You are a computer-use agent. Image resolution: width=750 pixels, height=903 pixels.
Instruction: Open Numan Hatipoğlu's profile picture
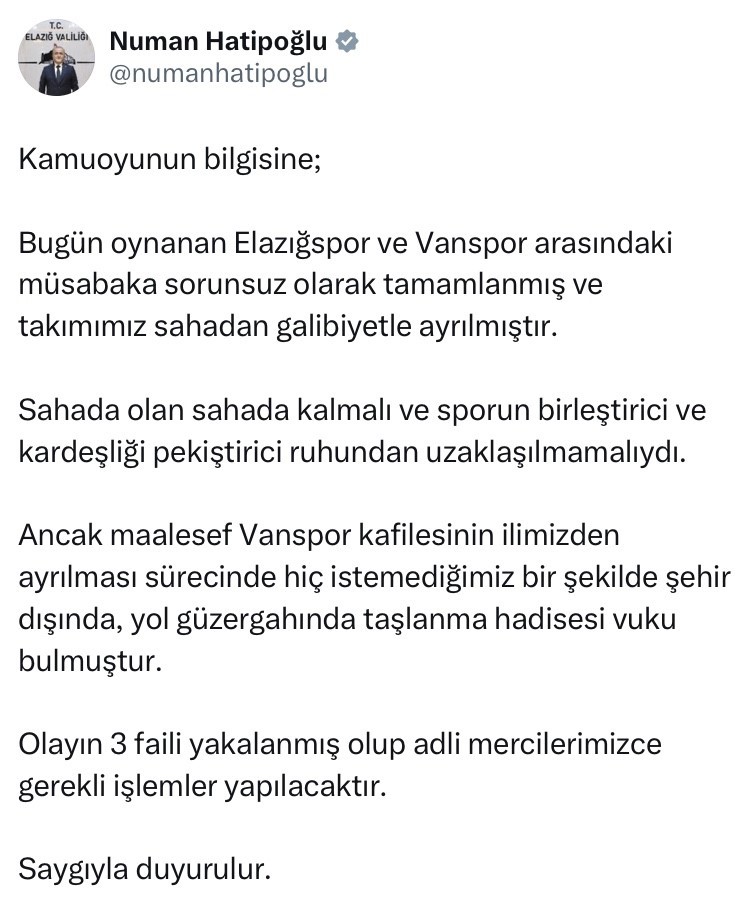(x=56, y=57)
